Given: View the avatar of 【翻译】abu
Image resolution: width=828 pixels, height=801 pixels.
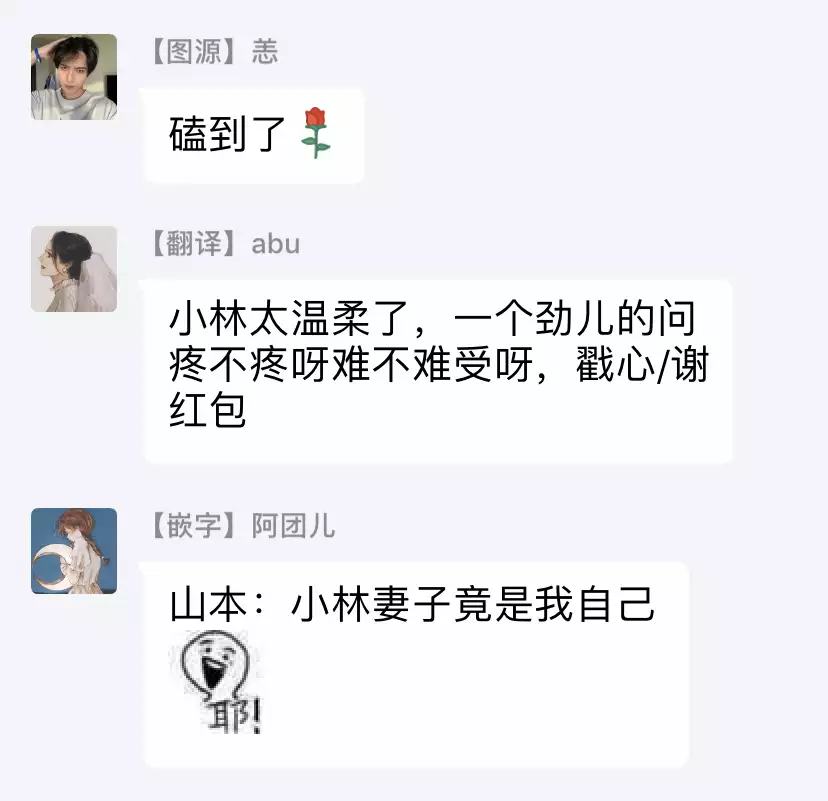Looking at the screenshot, I should (74, 269).
